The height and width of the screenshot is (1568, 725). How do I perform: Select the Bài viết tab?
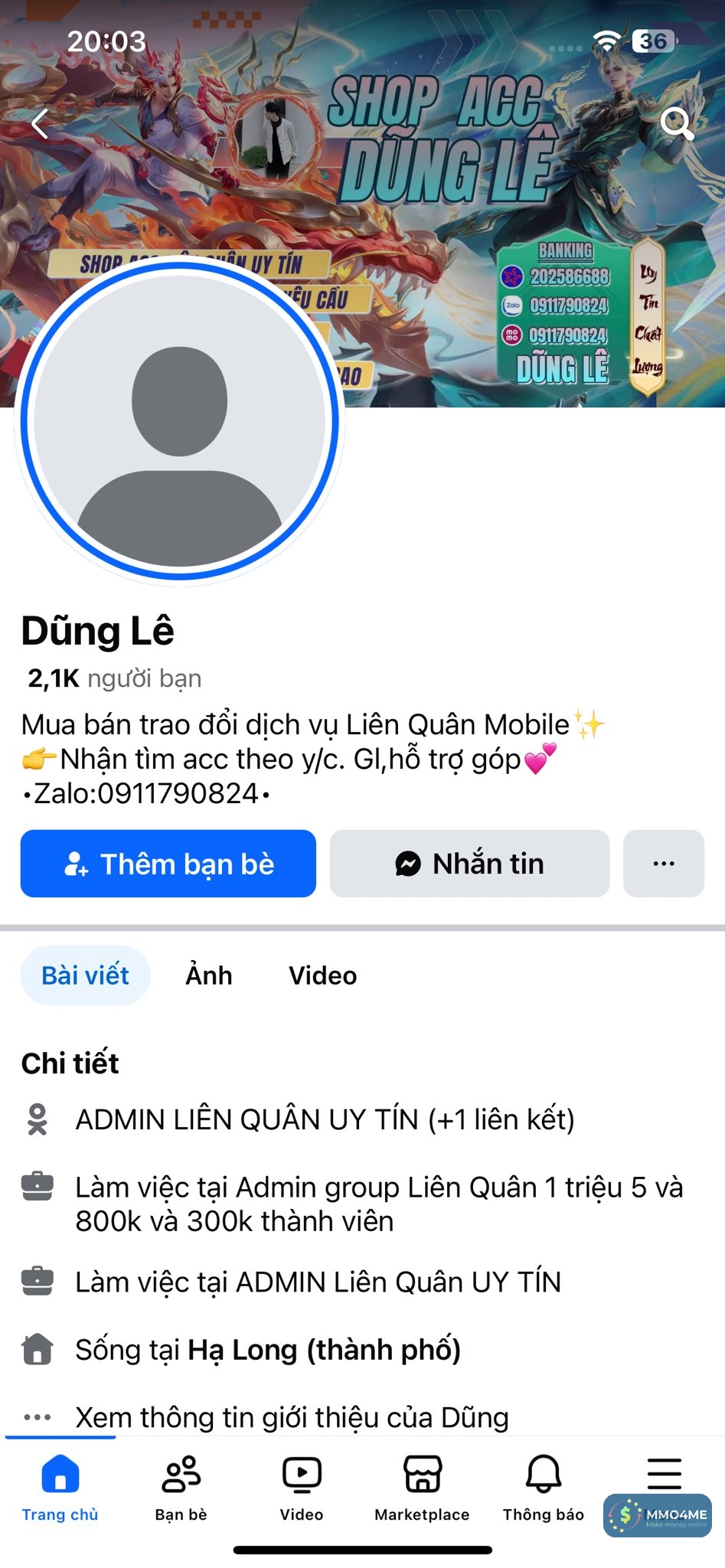(x=85, y=975)
